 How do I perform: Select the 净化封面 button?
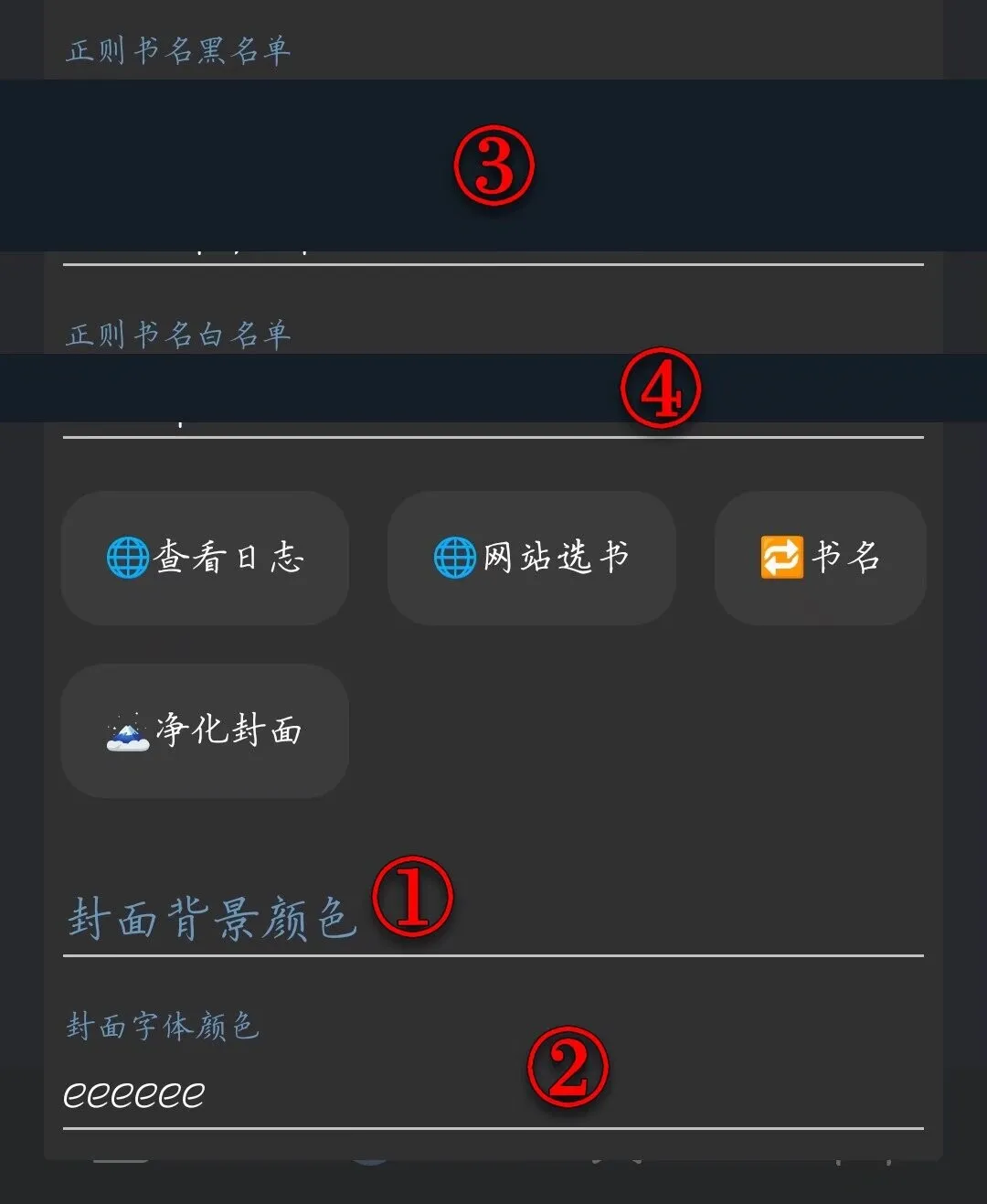point(205,731)
